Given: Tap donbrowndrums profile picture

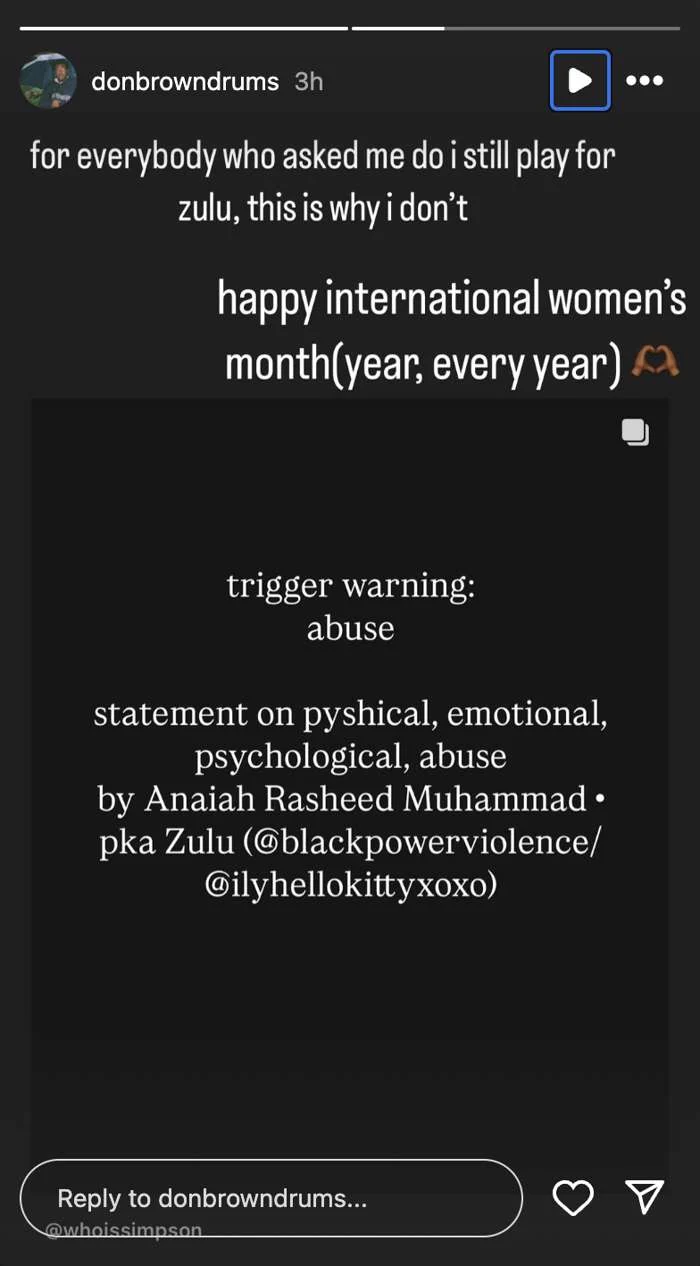Looking at the screenshot, I should point(48,81).
